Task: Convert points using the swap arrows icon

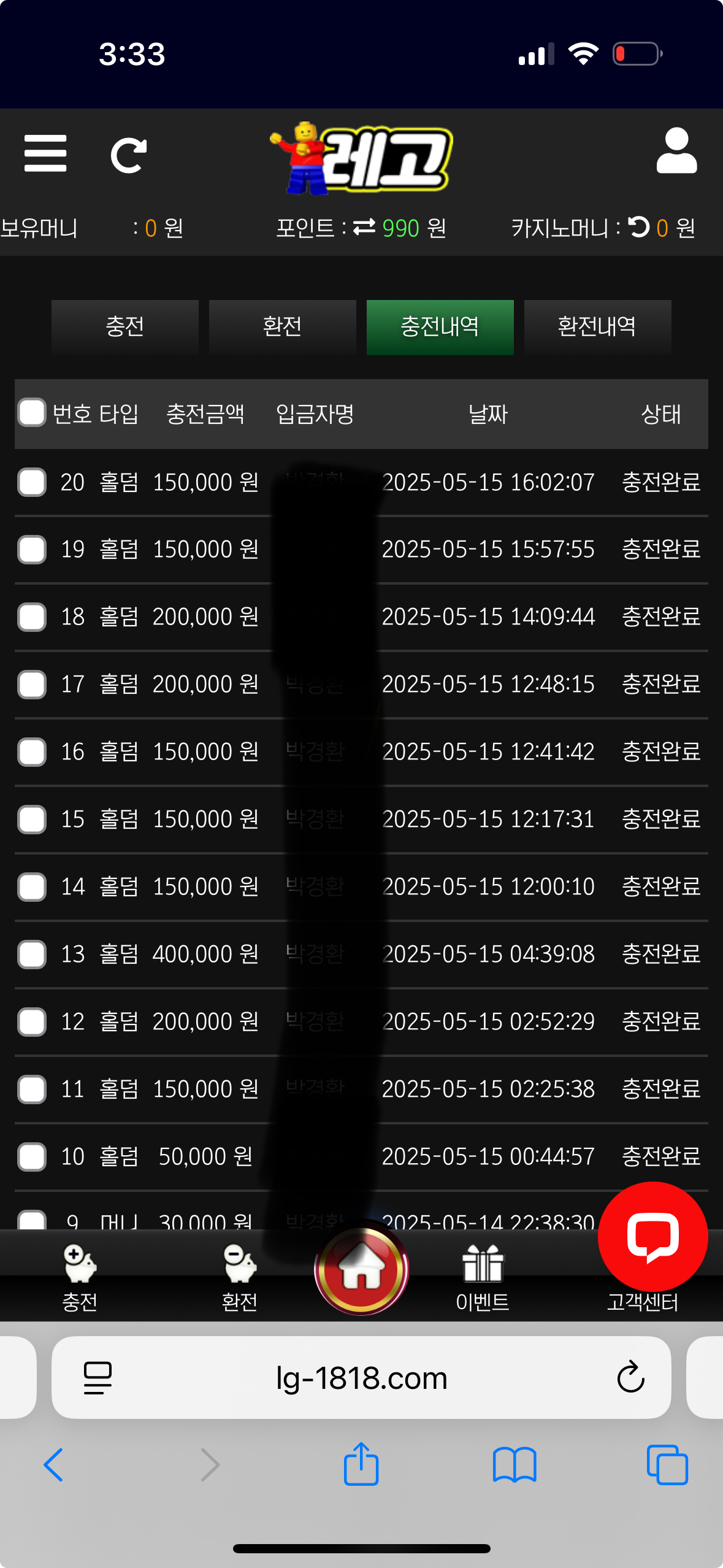Action: pos(364,227)
